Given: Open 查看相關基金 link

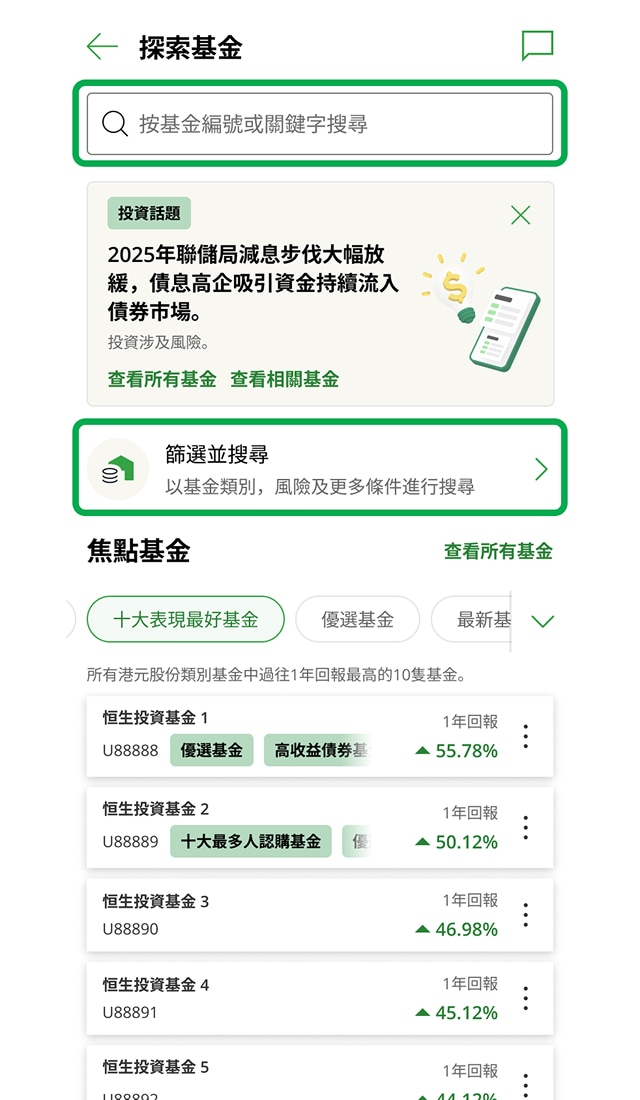Looking at the screenshot, I should pyautogui.click(x=285, y=379).
